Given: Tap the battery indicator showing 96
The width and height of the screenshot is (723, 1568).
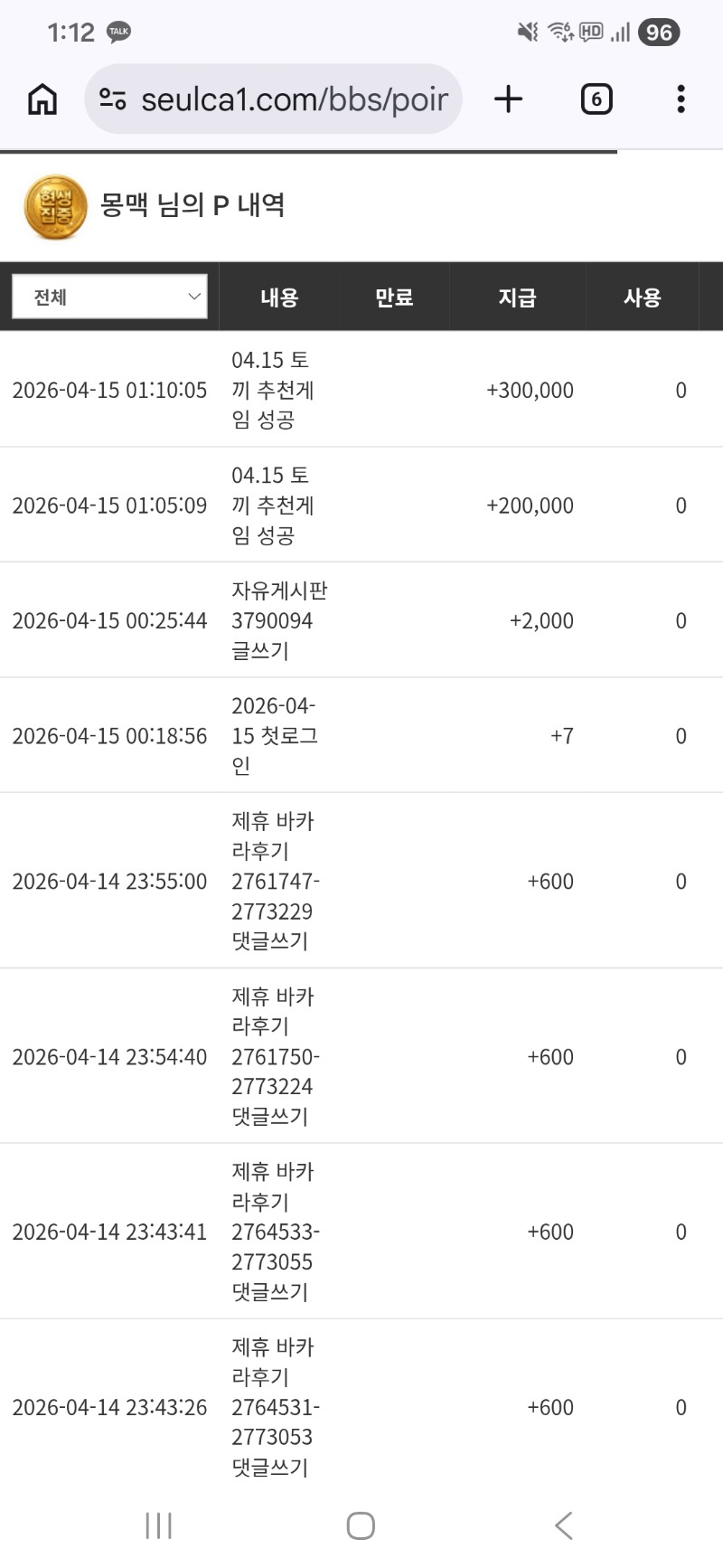Looking at the screenshot, I should click(659, 32).
